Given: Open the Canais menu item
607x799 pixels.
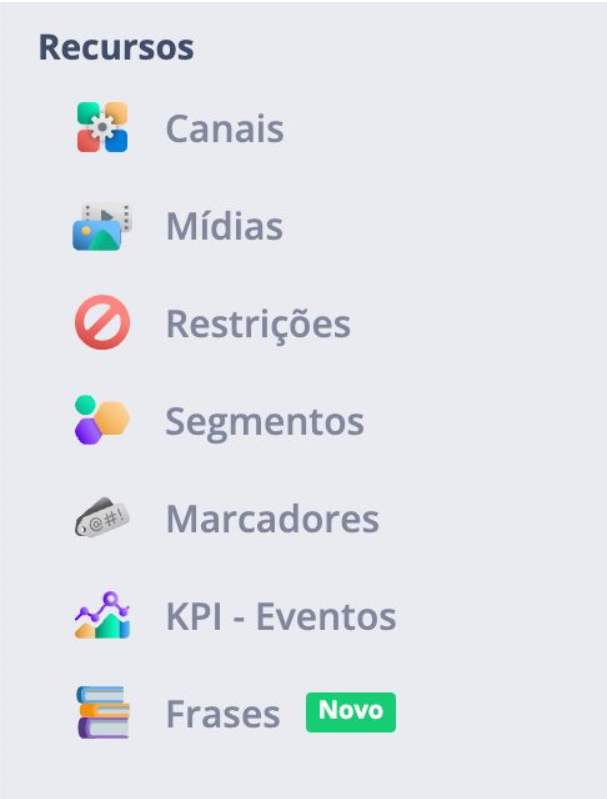Looking at the screenshot, I should coord(224,129).
